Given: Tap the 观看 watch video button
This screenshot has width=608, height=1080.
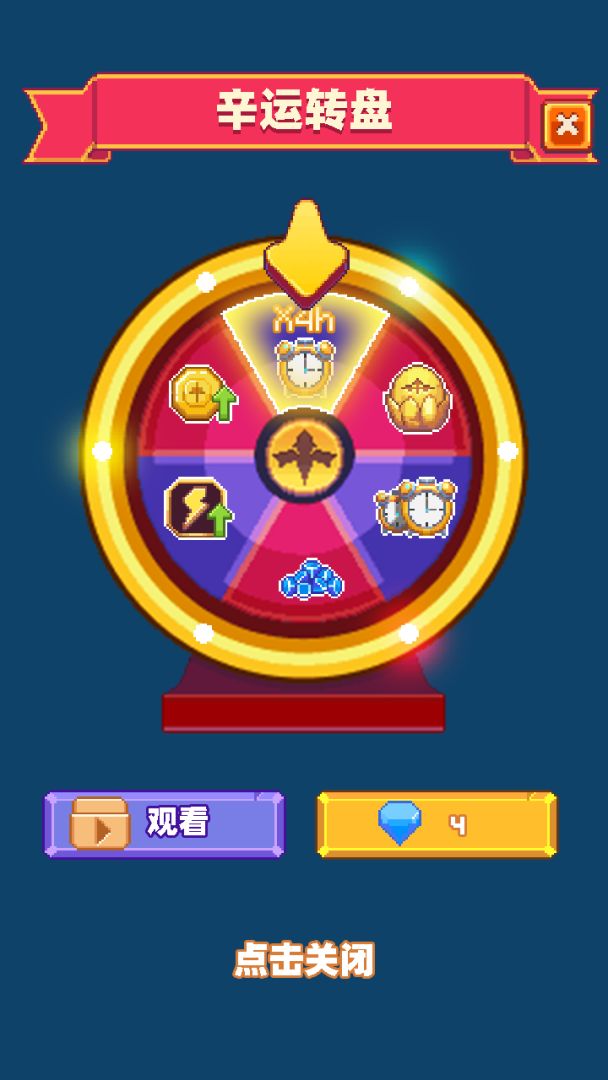Looking at the screenshot, I should [x=164, y=824].
